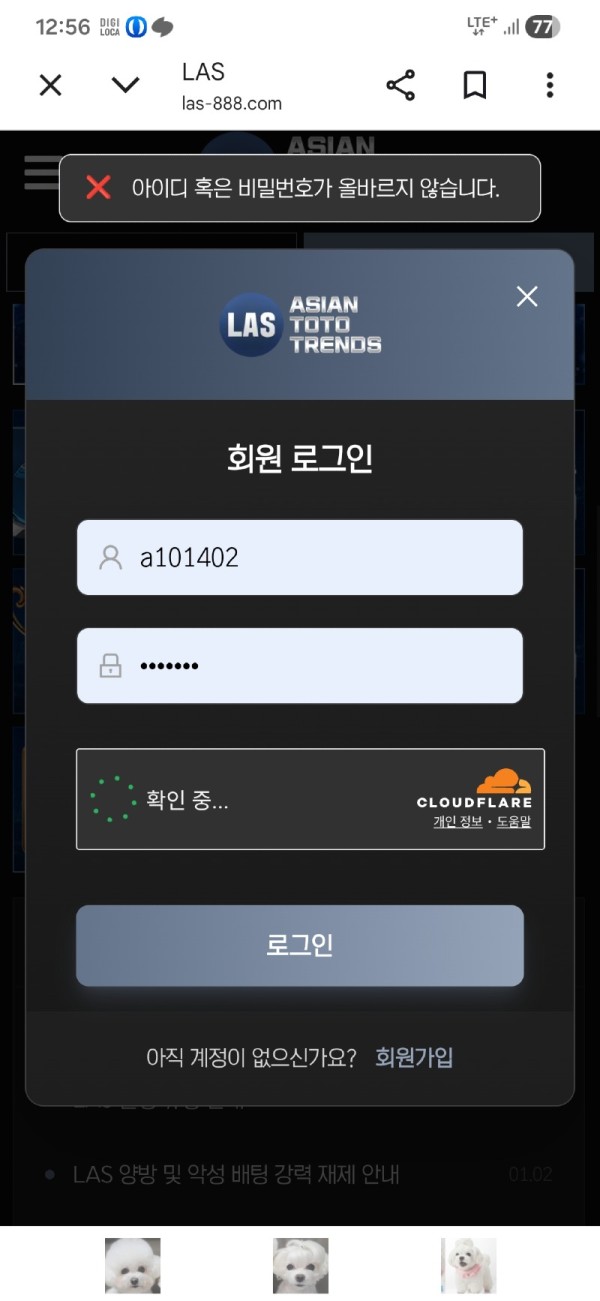Dismiss the member login dialog
The image size is (600, 1301).
526,296
